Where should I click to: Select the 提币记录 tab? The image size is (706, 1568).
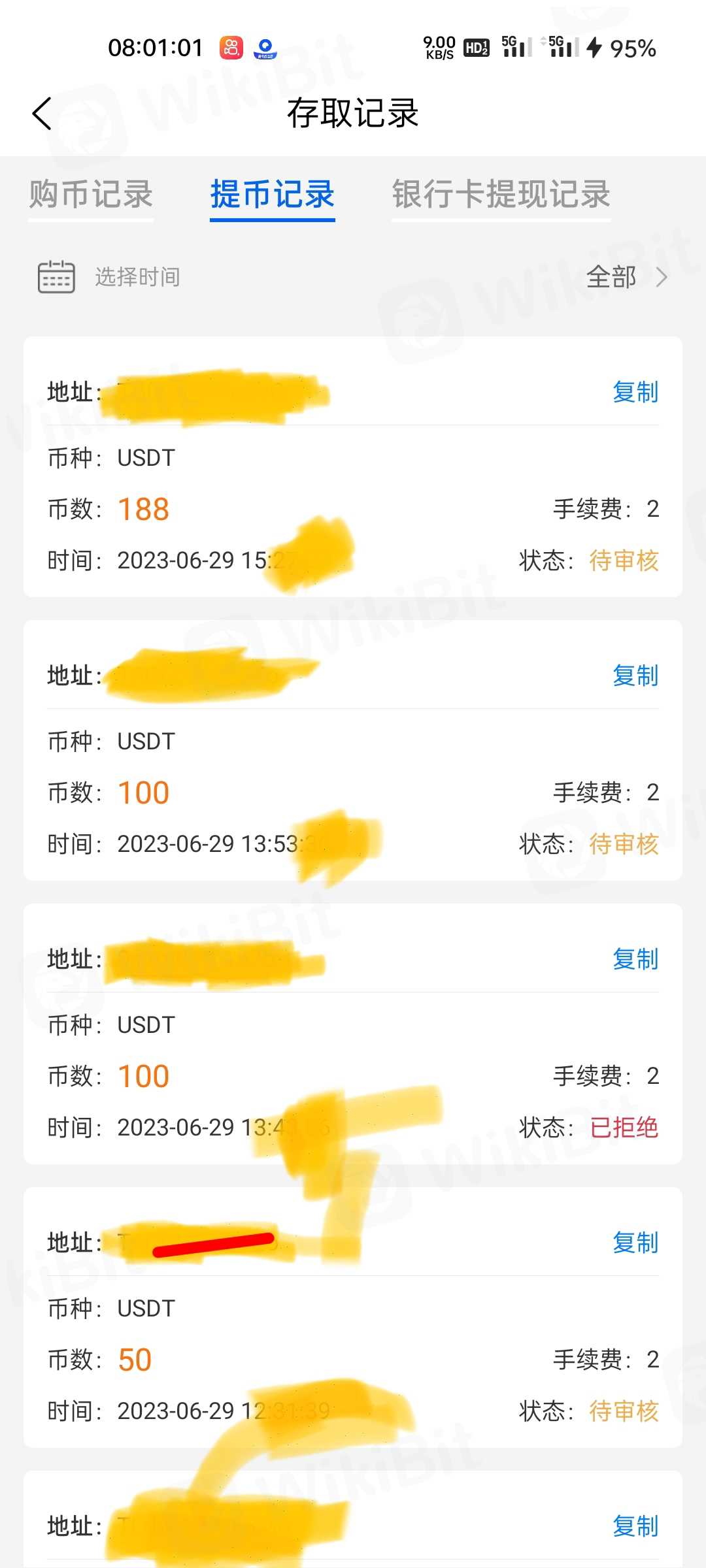point(272,195)
